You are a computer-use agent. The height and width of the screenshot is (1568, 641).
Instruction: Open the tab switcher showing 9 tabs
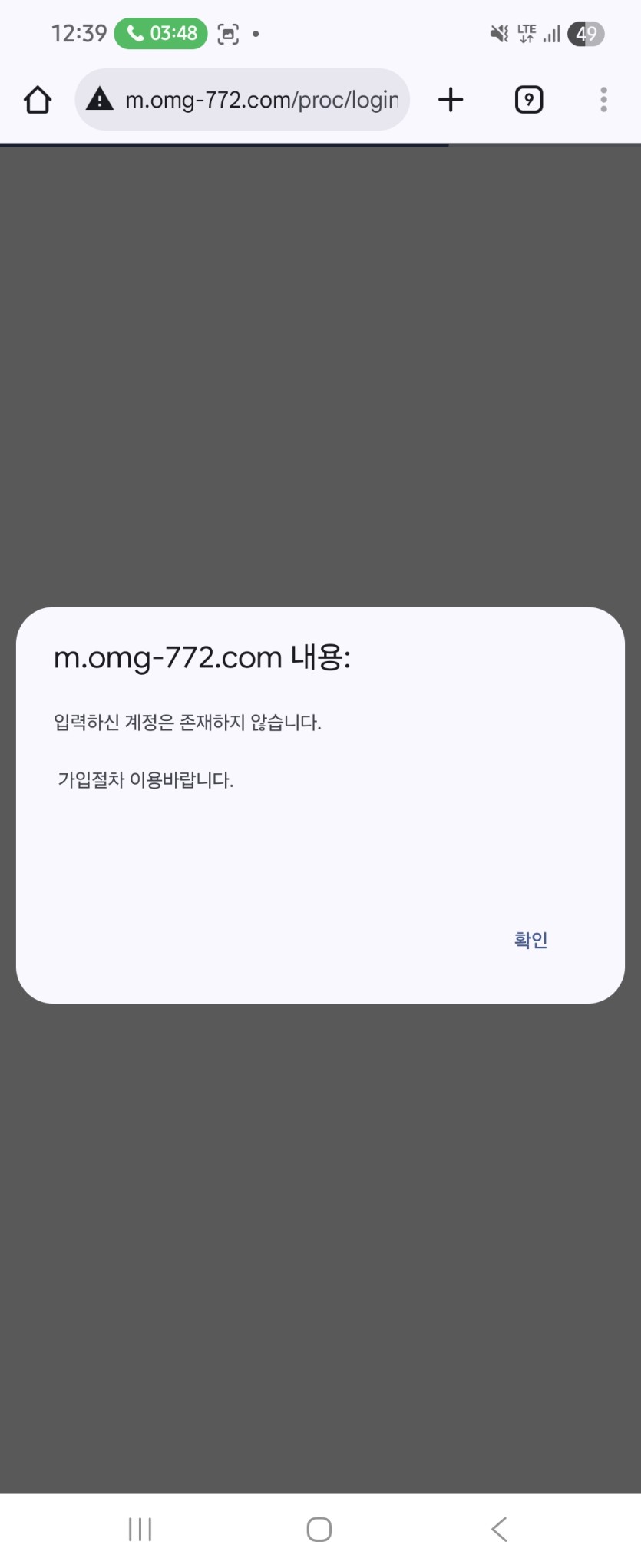pos(528,100)
